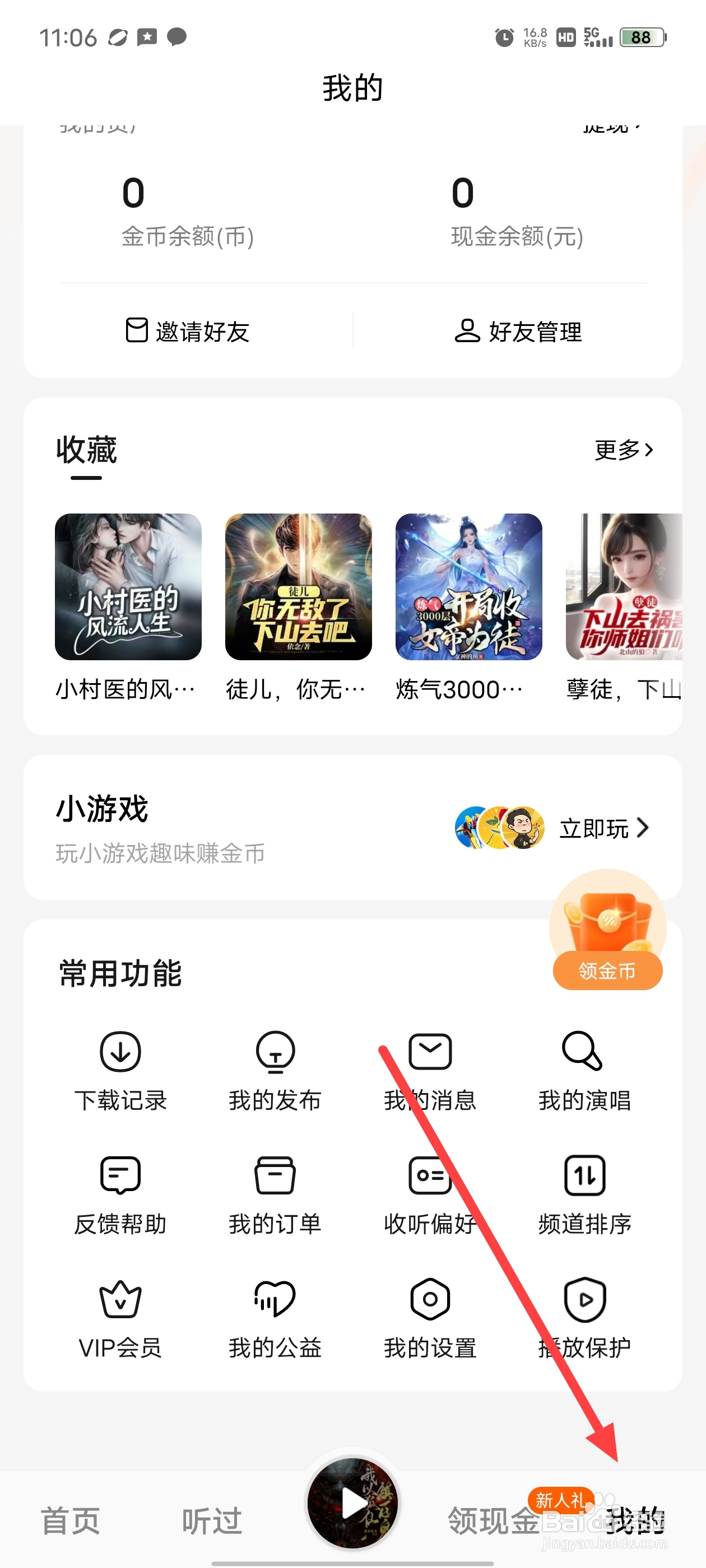View 我的订单 orders icon
Viewport: 706px width, 1568px height.
tap(275, 1178)
